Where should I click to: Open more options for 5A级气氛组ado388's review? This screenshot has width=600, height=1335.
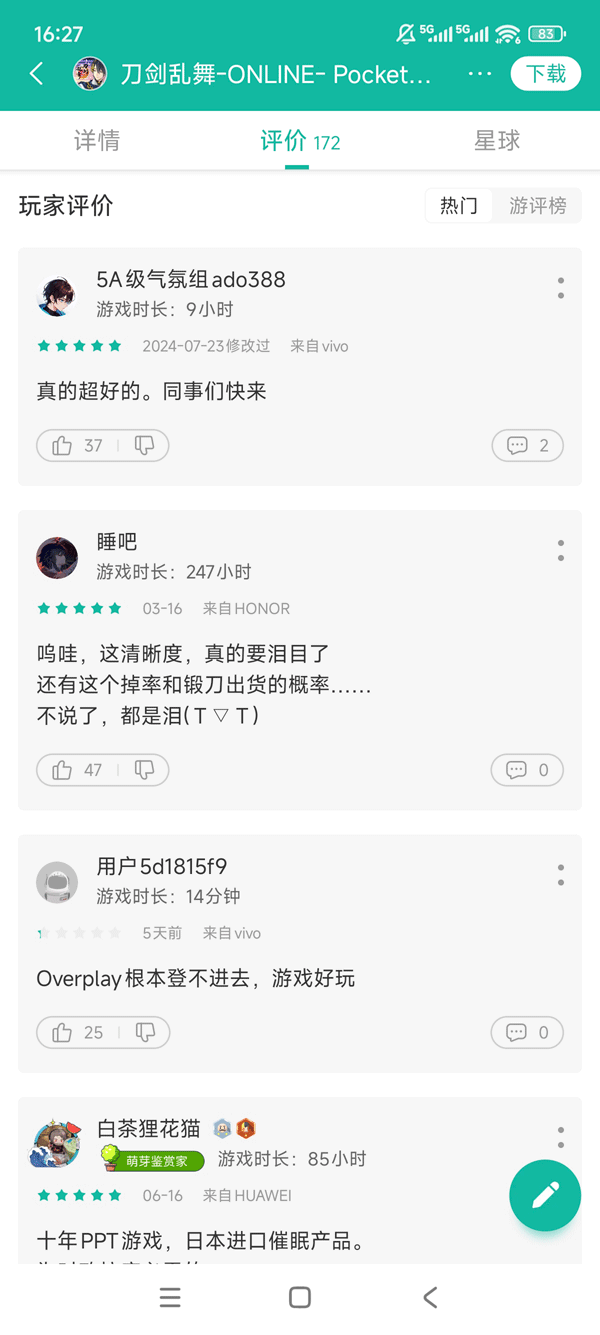click(561, 288)
